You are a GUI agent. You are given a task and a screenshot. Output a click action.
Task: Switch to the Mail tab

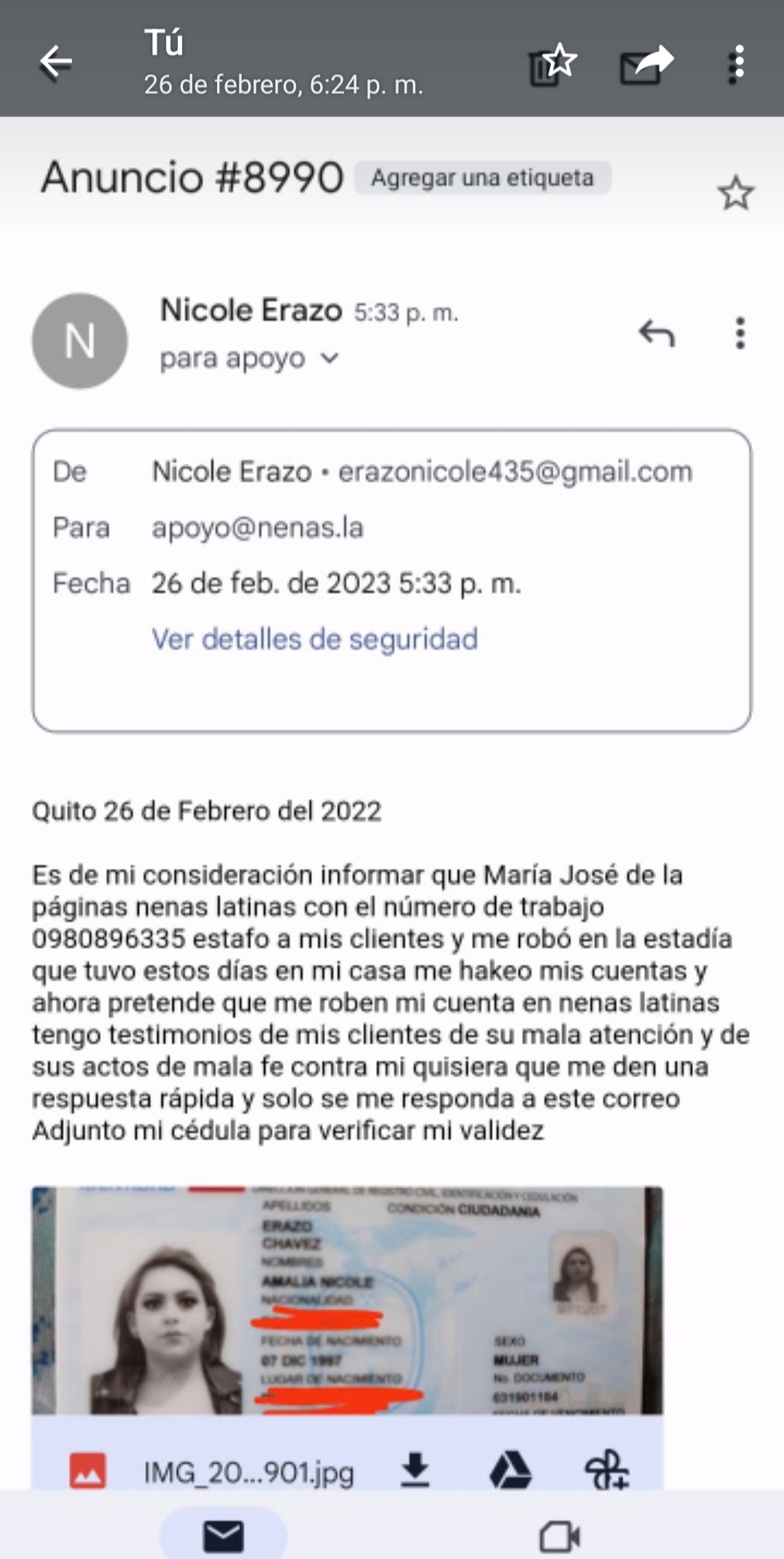[224, 1535]
